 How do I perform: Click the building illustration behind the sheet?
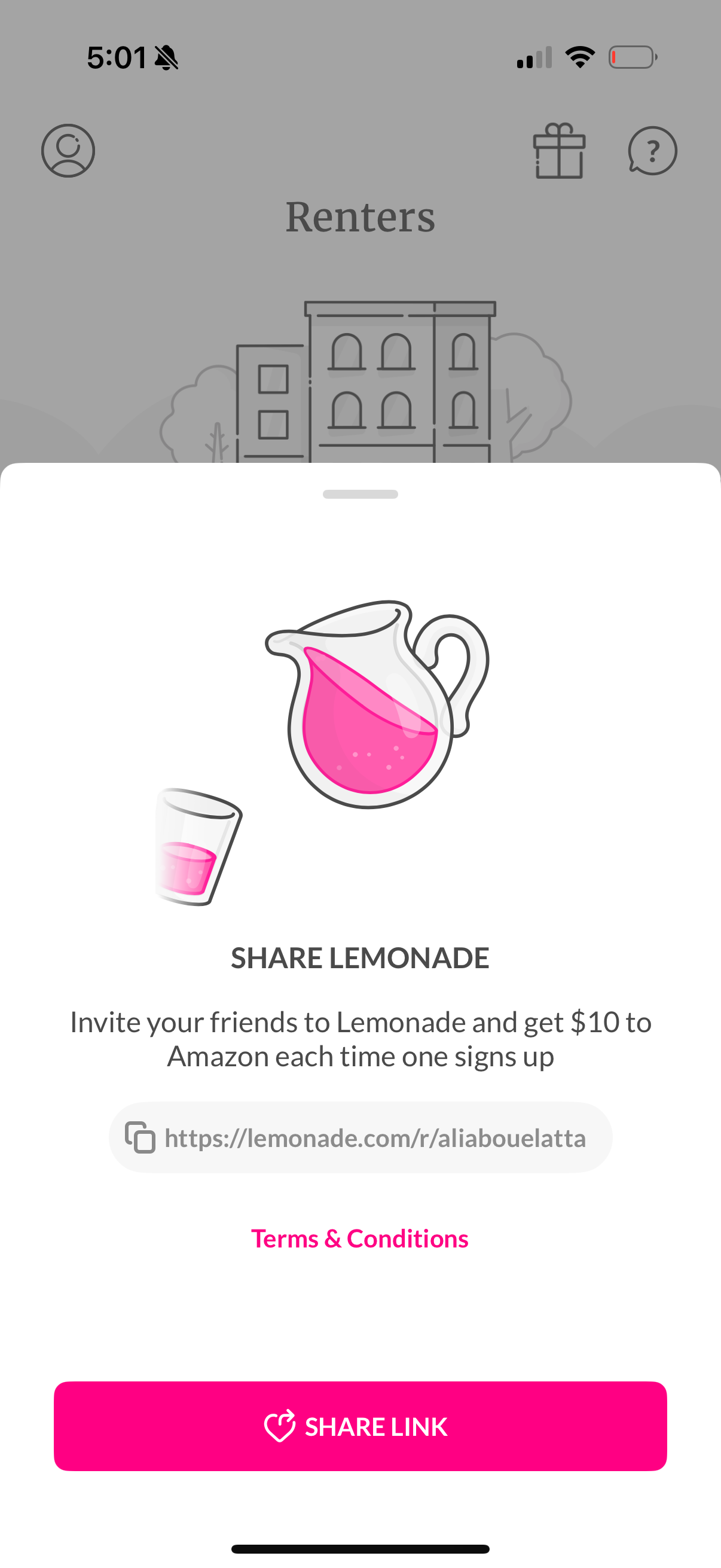[365, 377]
